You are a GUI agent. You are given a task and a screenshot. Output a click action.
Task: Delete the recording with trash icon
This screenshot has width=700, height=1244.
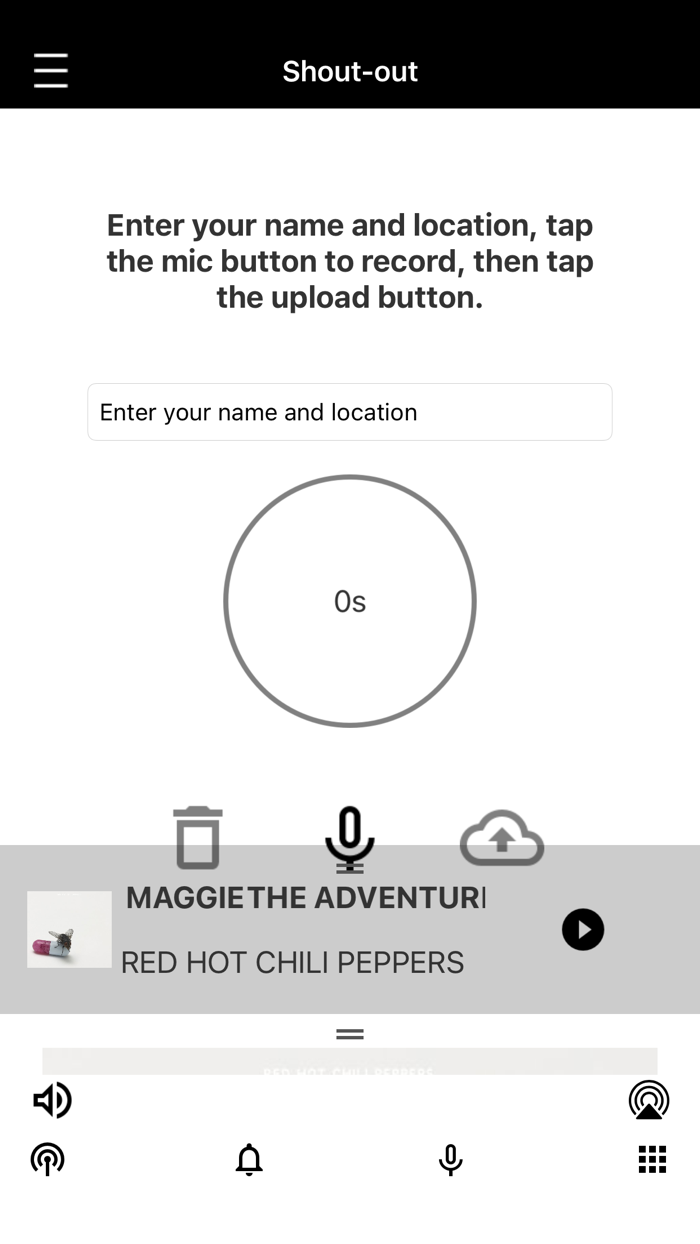click(x=198, y=838)
